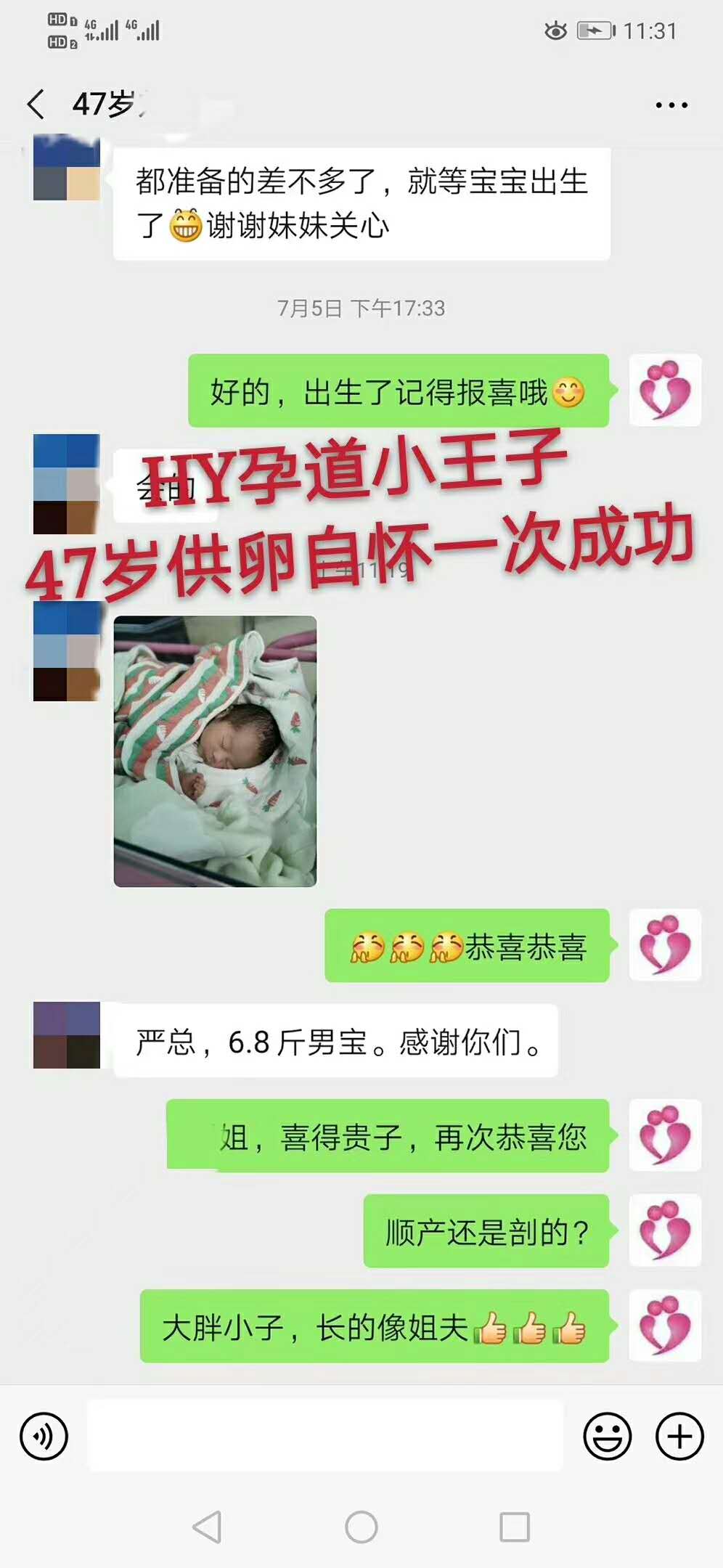
Task: Open the chat's three-dot menu
Action: click(671, 105)
